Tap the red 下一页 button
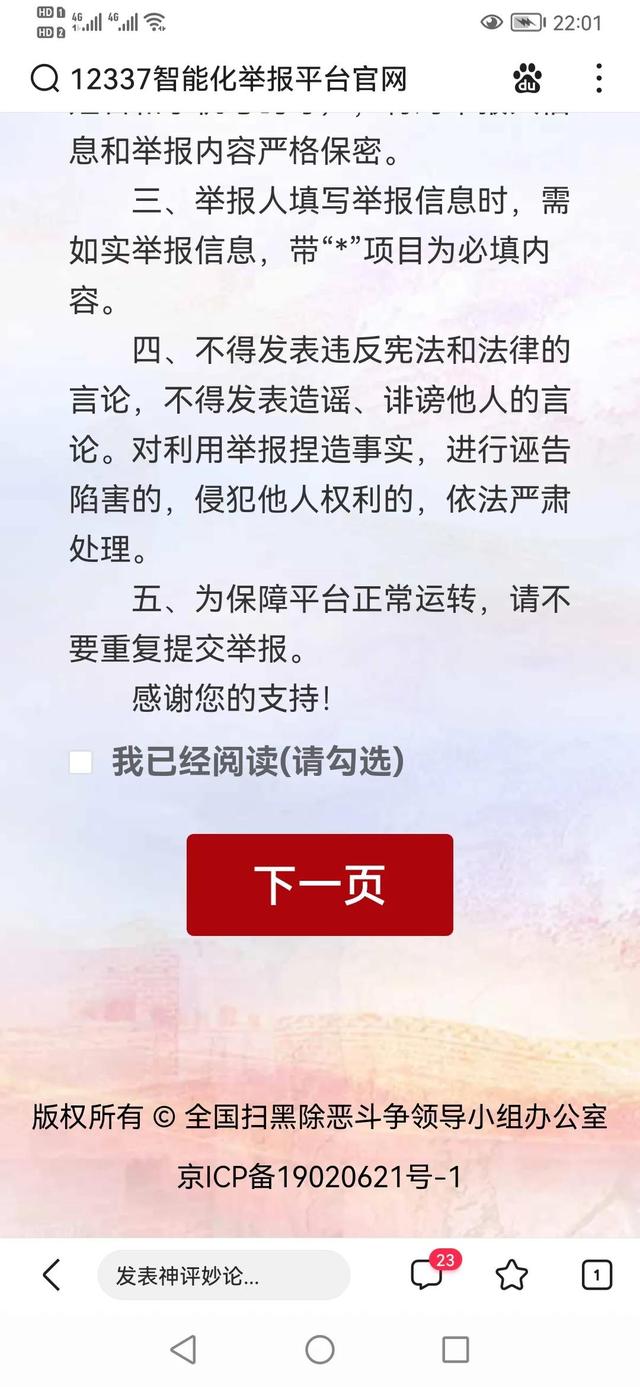Viewport: 640px width, 1387px height. 320,885
